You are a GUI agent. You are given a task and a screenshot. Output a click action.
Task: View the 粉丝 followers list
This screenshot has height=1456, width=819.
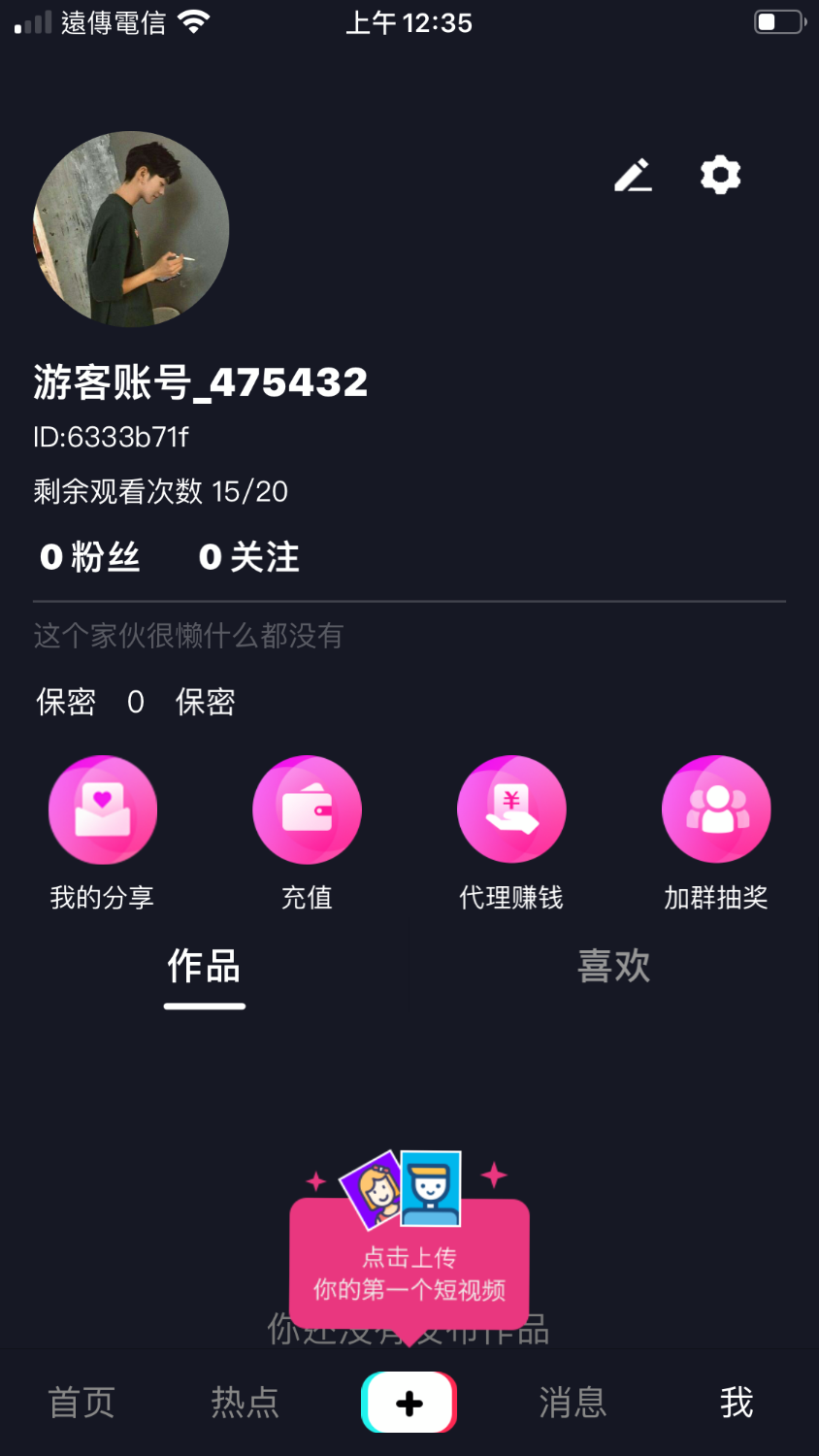click(90, 557)
